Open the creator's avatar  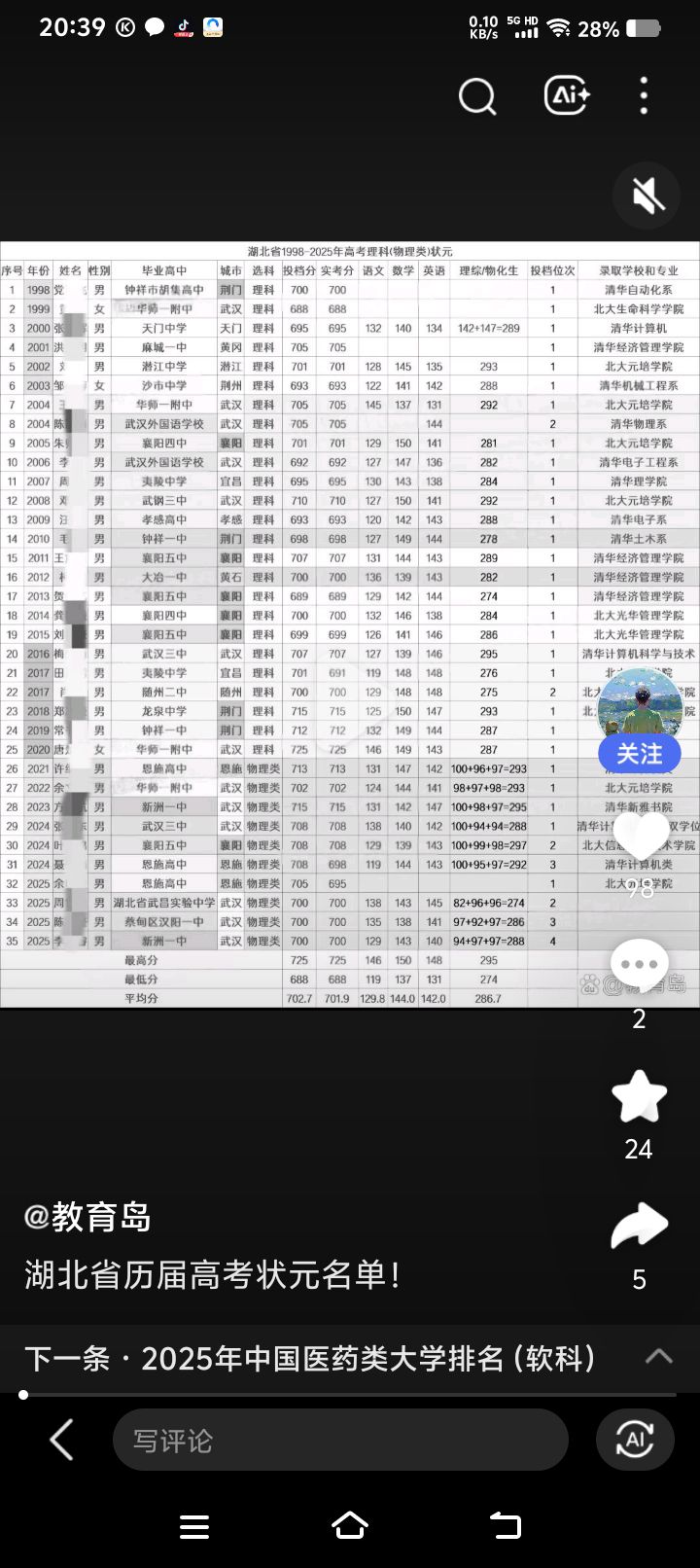click(x=639, y=705)
